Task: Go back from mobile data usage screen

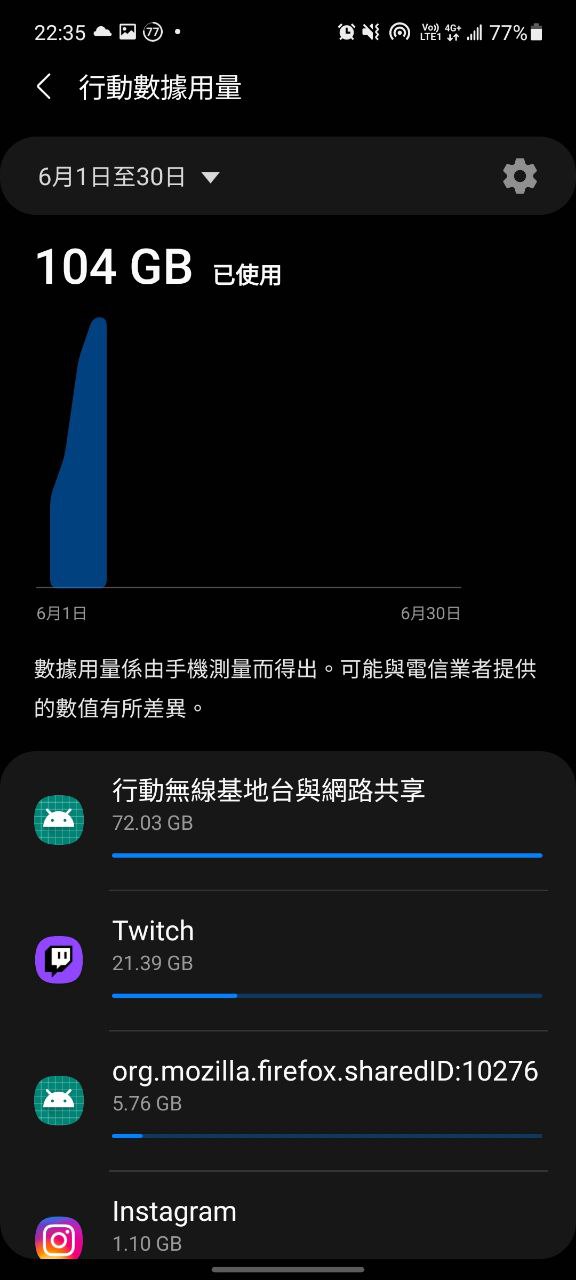Action: (x=44, y=87)
